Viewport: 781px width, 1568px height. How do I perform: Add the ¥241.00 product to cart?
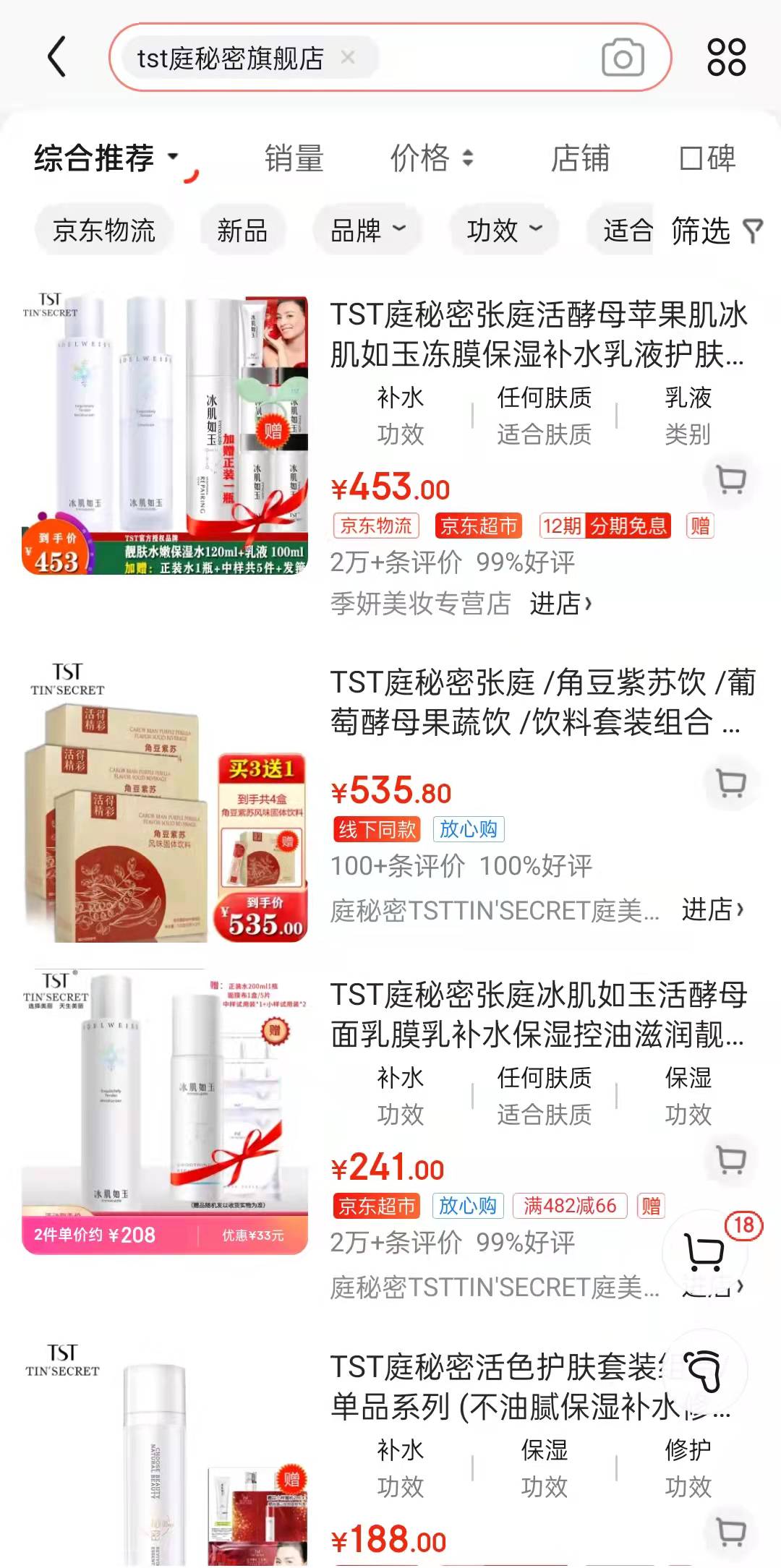click(x=730, y=1160)
